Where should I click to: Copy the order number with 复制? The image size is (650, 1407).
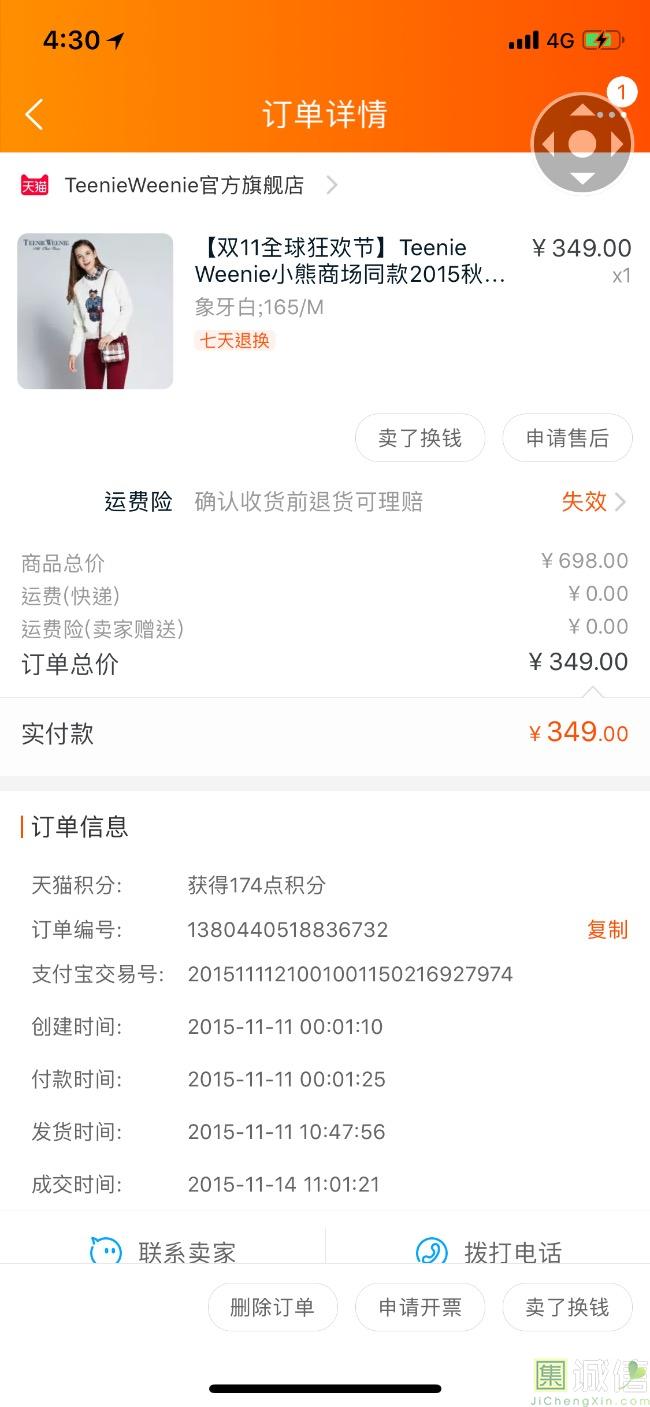(607, 930)
